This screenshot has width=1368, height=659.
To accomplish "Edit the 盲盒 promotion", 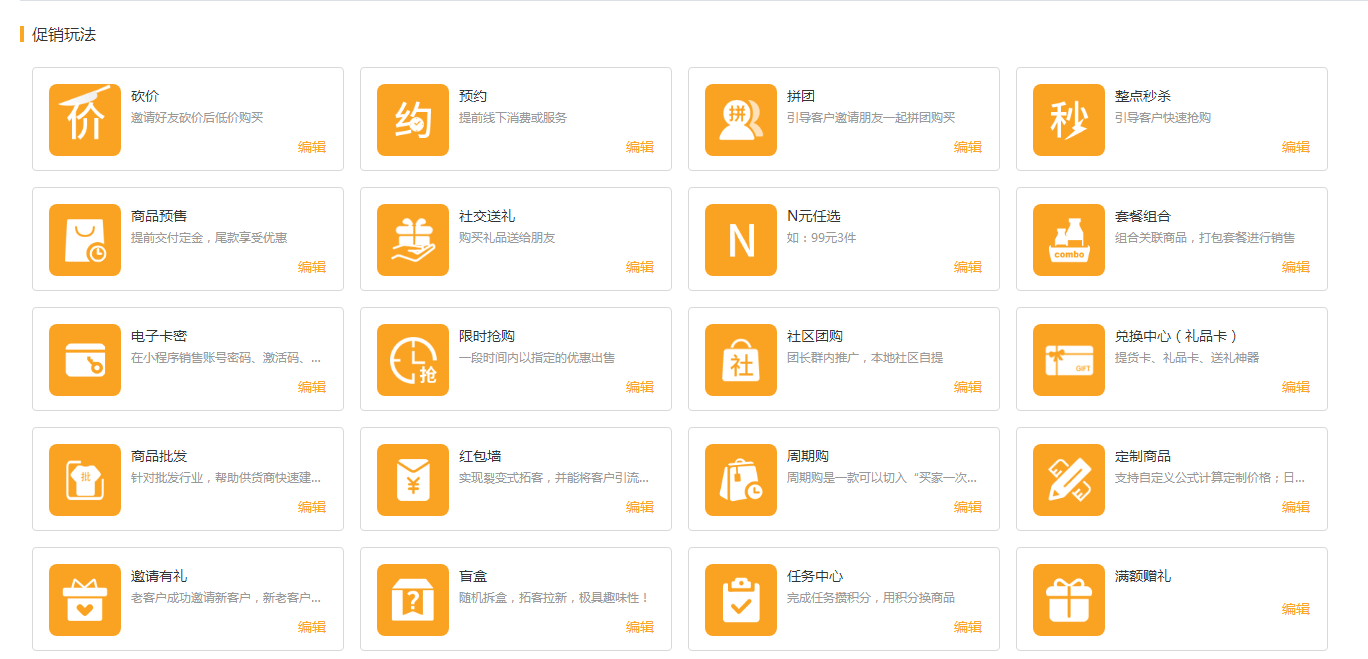I will (640, 627).
